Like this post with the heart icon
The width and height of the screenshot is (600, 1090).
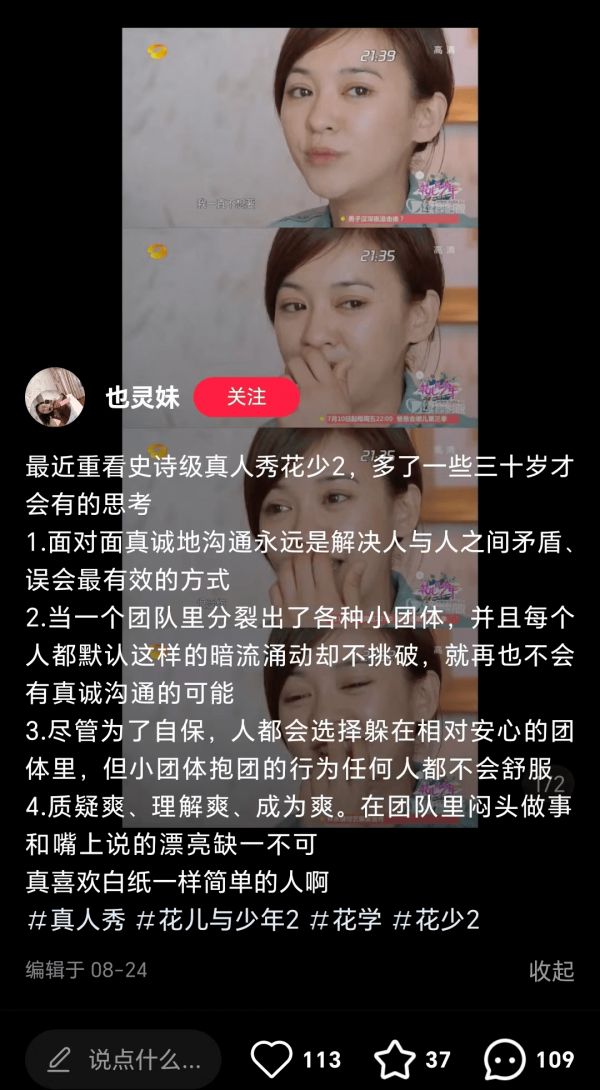click(x=271, y=1059)
